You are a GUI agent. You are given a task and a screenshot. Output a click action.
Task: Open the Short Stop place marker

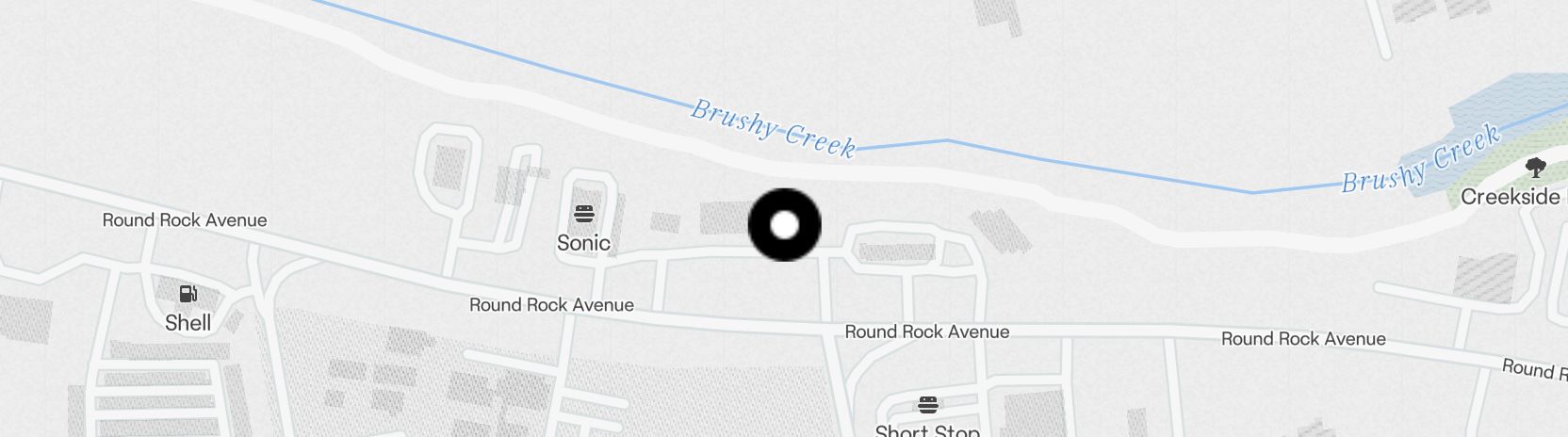click(928, 406)
